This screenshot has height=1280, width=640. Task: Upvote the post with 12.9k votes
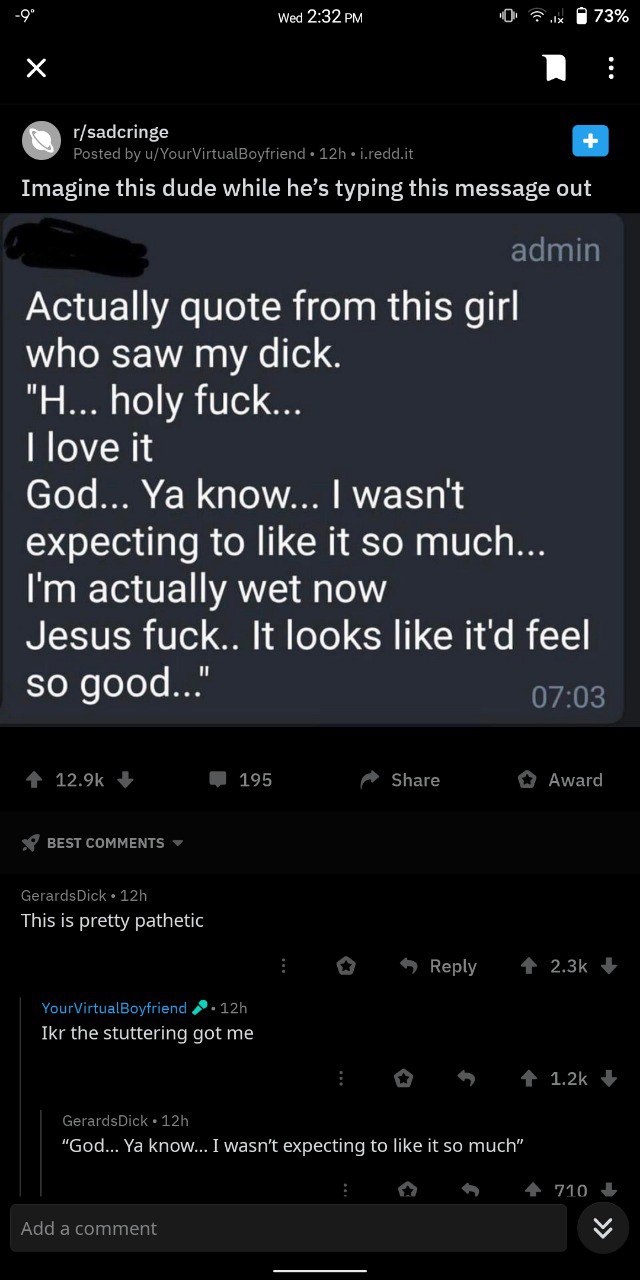pos(34,780)
